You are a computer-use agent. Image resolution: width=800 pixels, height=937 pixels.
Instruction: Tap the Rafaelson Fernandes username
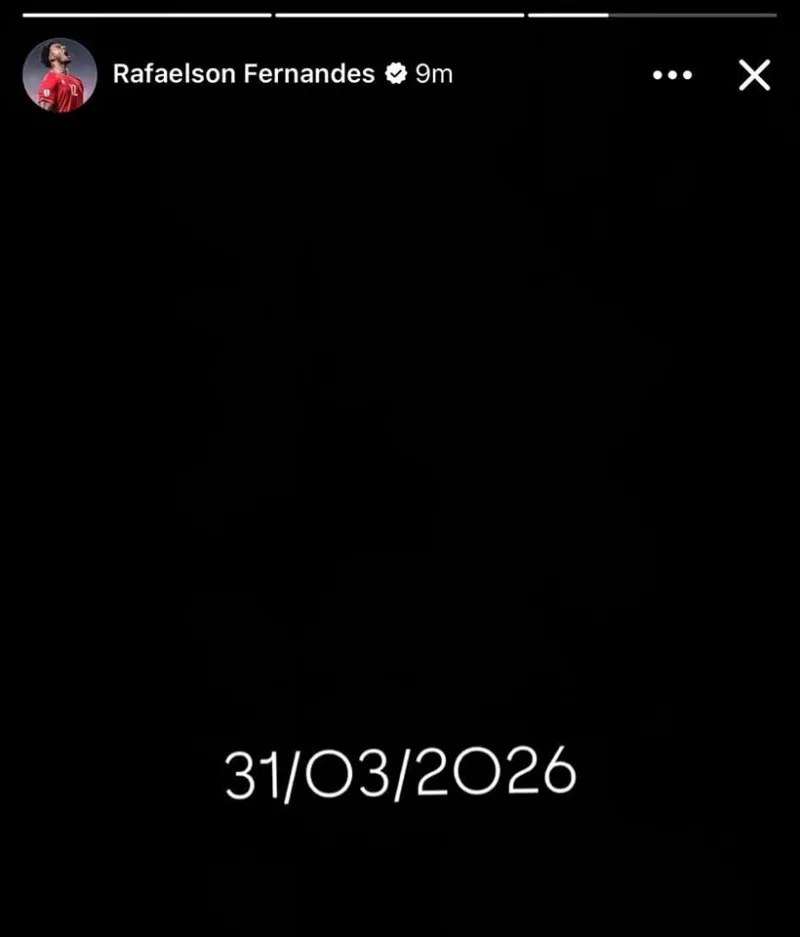coord(243,74)
